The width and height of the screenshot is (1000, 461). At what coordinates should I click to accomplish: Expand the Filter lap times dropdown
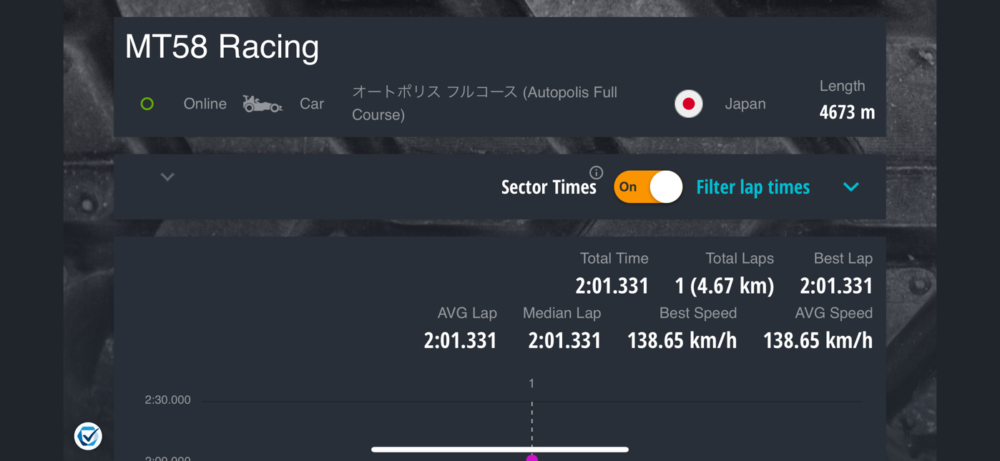coord(851,187)
